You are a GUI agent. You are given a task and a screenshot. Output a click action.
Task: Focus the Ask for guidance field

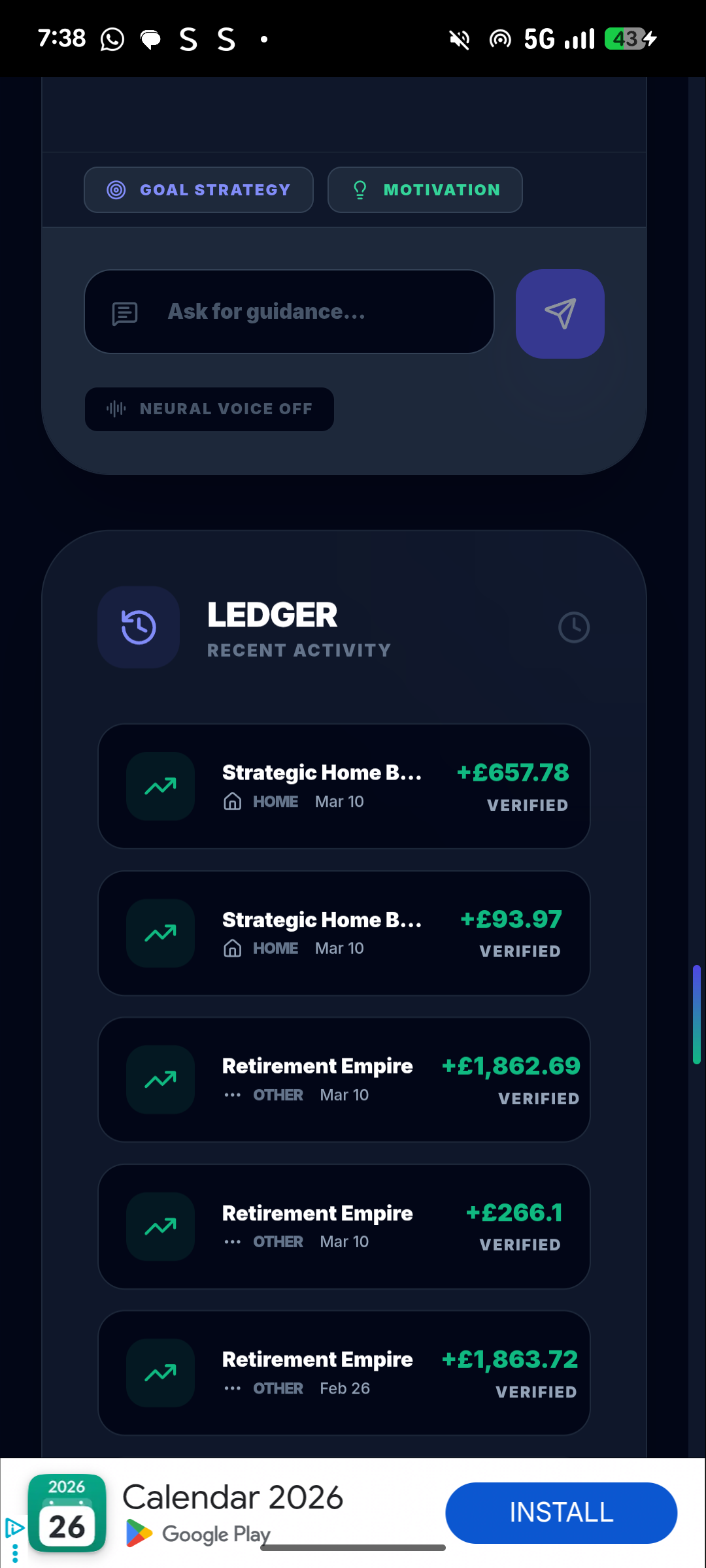point(289,312)
